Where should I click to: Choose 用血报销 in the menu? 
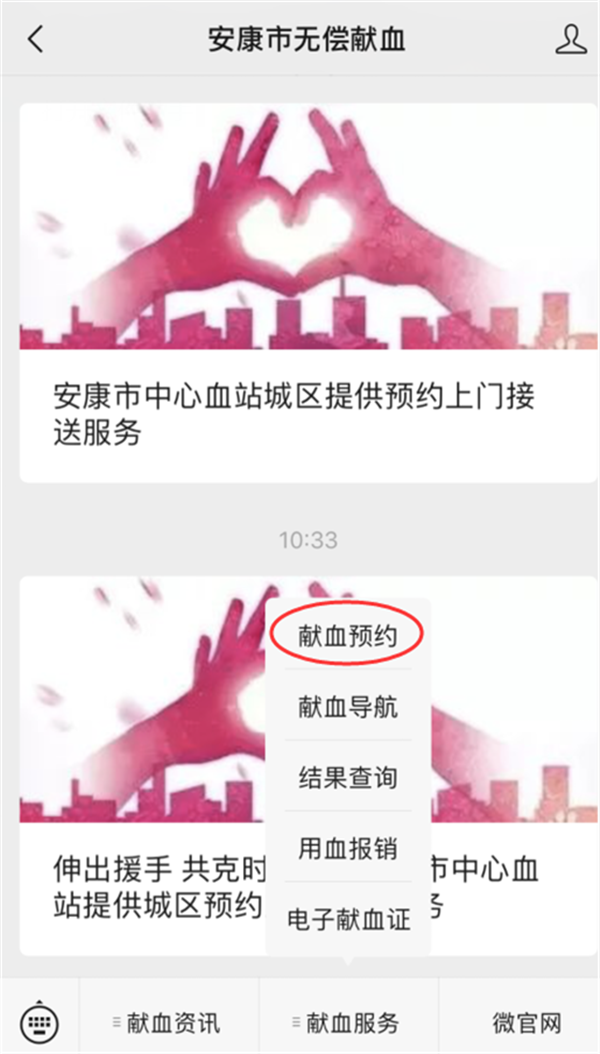coord(348,848)
